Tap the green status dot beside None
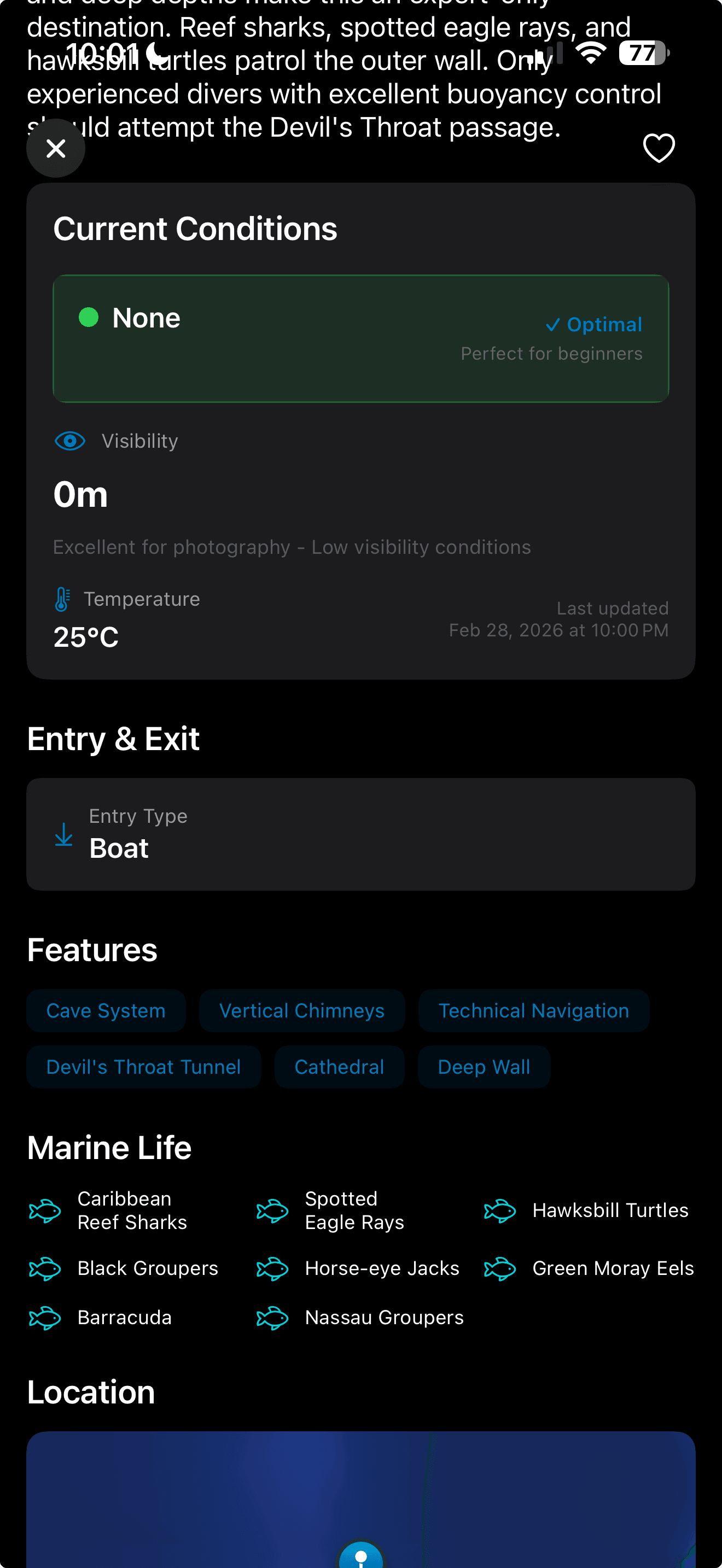722x1568 pixels. (x=89, y=317)
